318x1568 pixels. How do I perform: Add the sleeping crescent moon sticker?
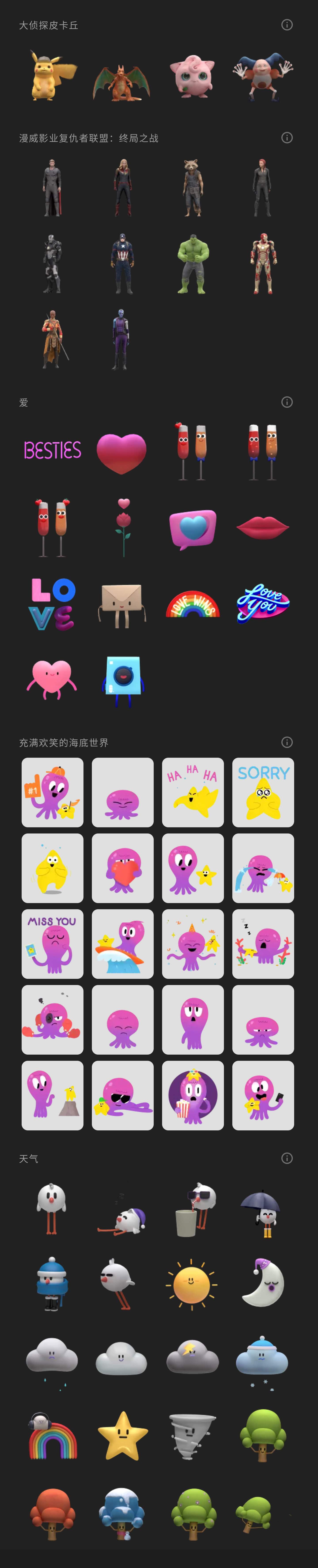pyautogui.click(x=263, y=1283)
